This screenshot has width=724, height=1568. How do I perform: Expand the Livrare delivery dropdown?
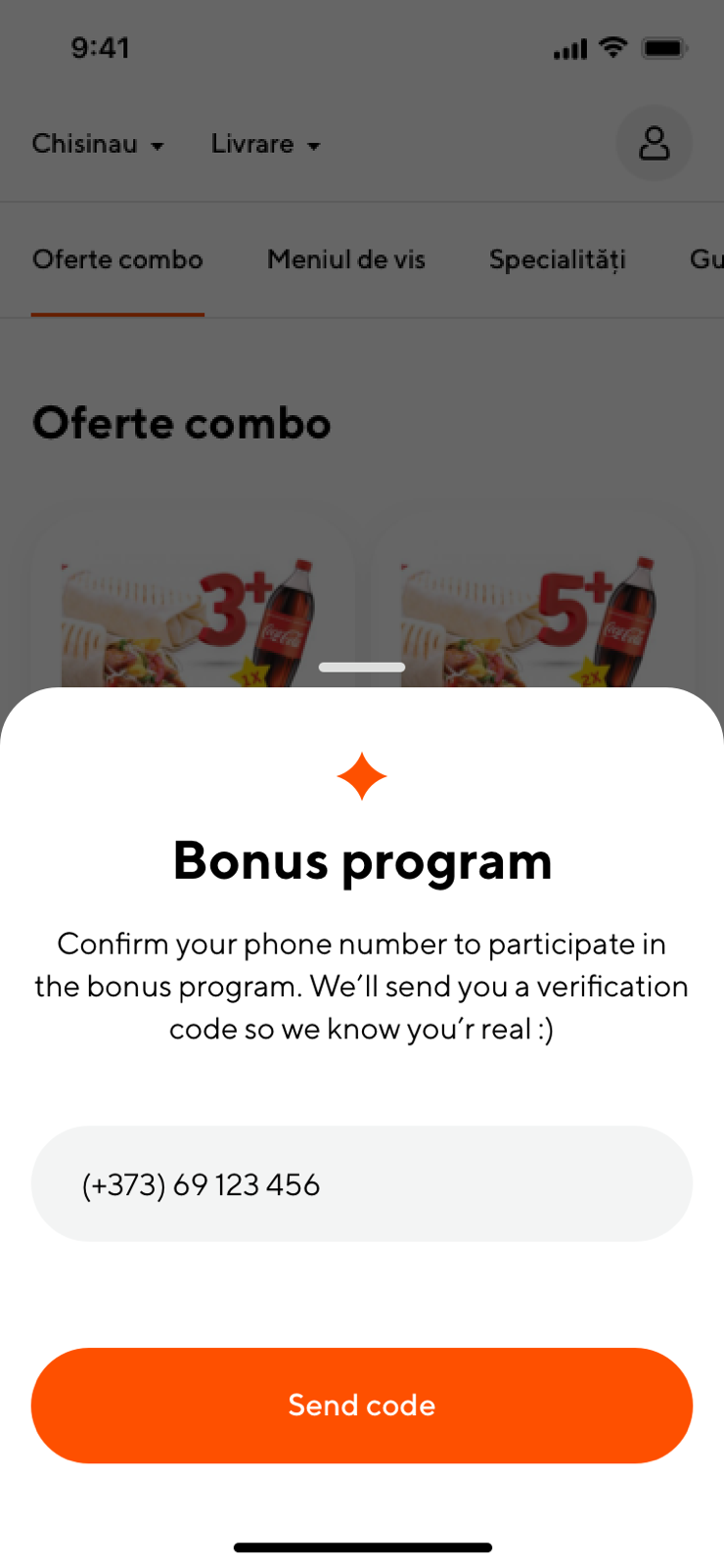coord(265,144)
